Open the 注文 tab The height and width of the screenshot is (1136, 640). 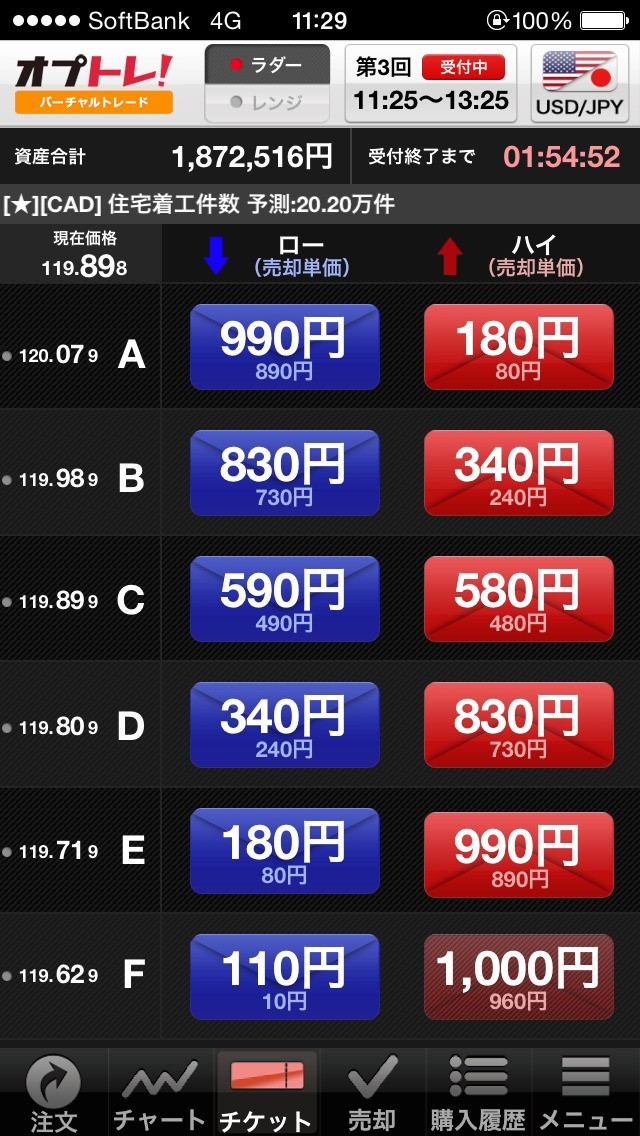[53, 1092]
